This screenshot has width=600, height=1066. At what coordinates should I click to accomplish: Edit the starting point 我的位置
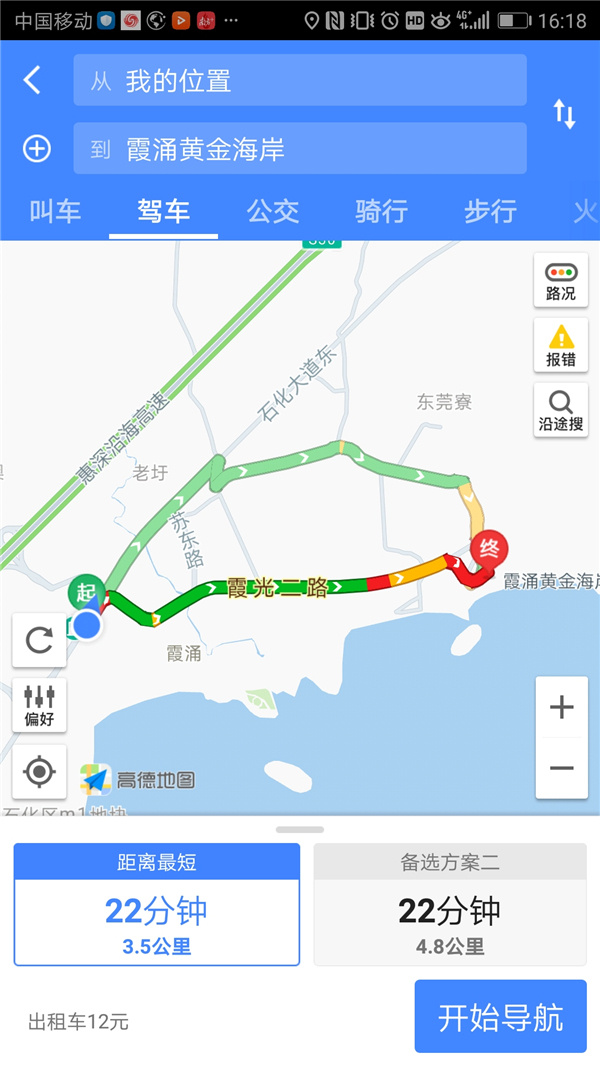coord(299,80)
